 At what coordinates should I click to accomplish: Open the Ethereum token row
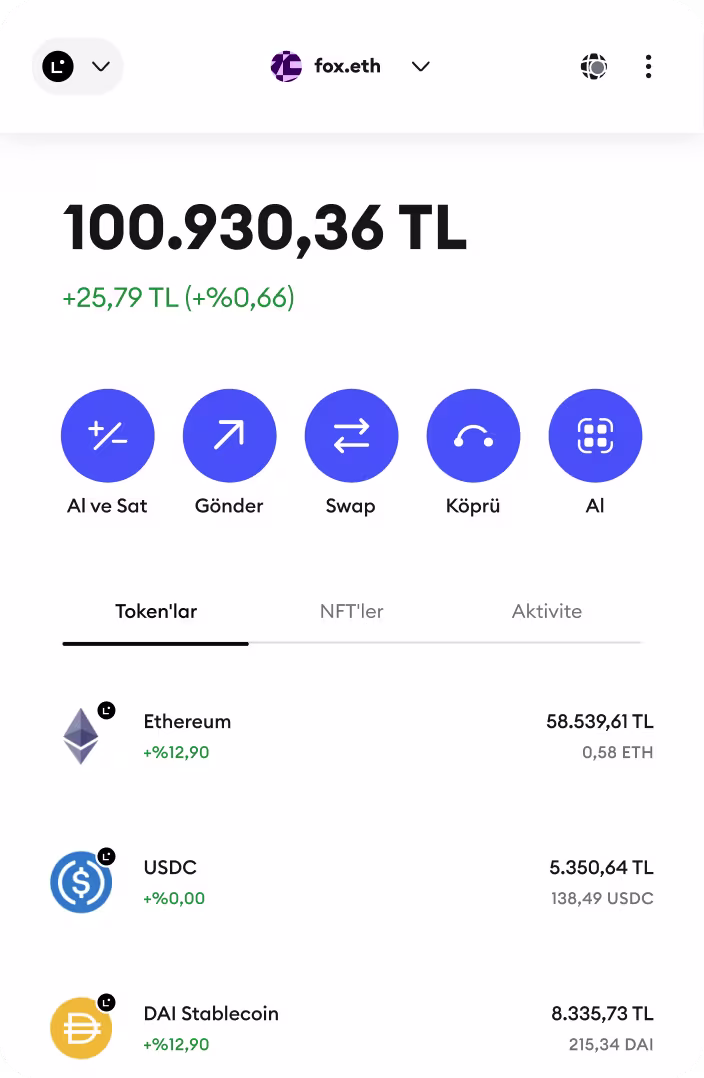[352, 735]
